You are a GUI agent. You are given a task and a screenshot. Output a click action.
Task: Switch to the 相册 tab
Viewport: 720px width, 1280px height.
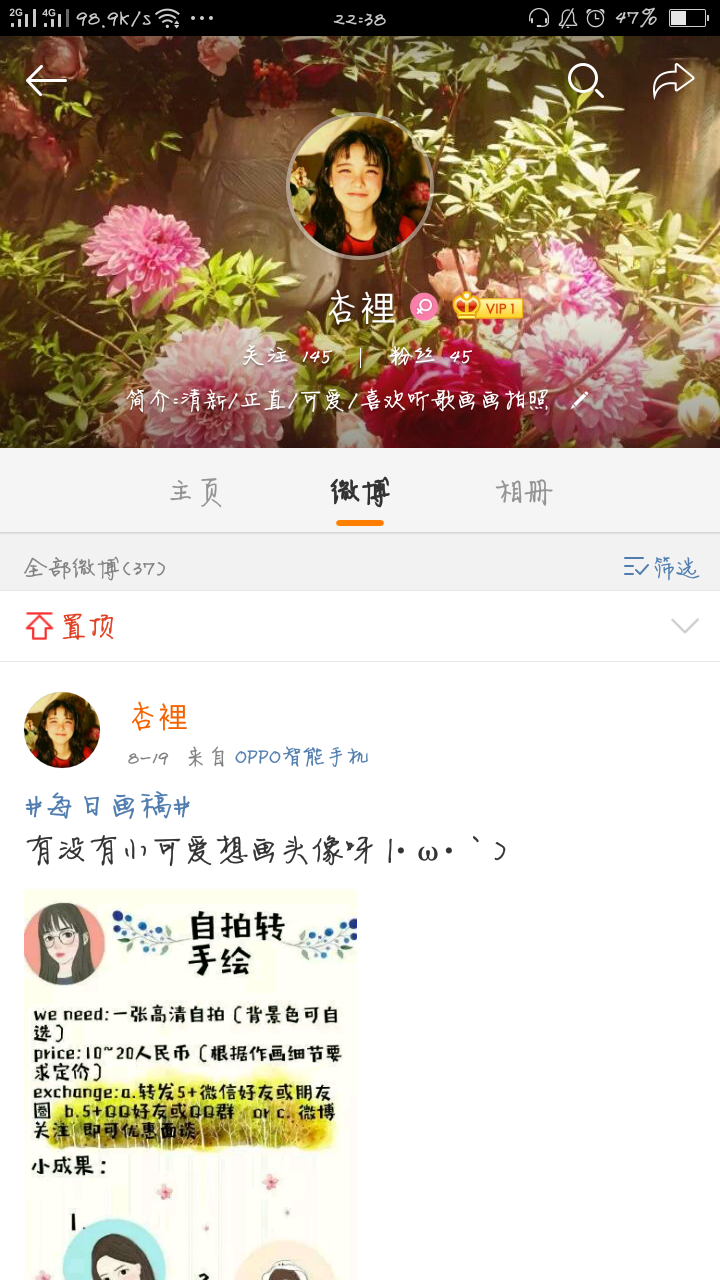[x=524, y=492]
